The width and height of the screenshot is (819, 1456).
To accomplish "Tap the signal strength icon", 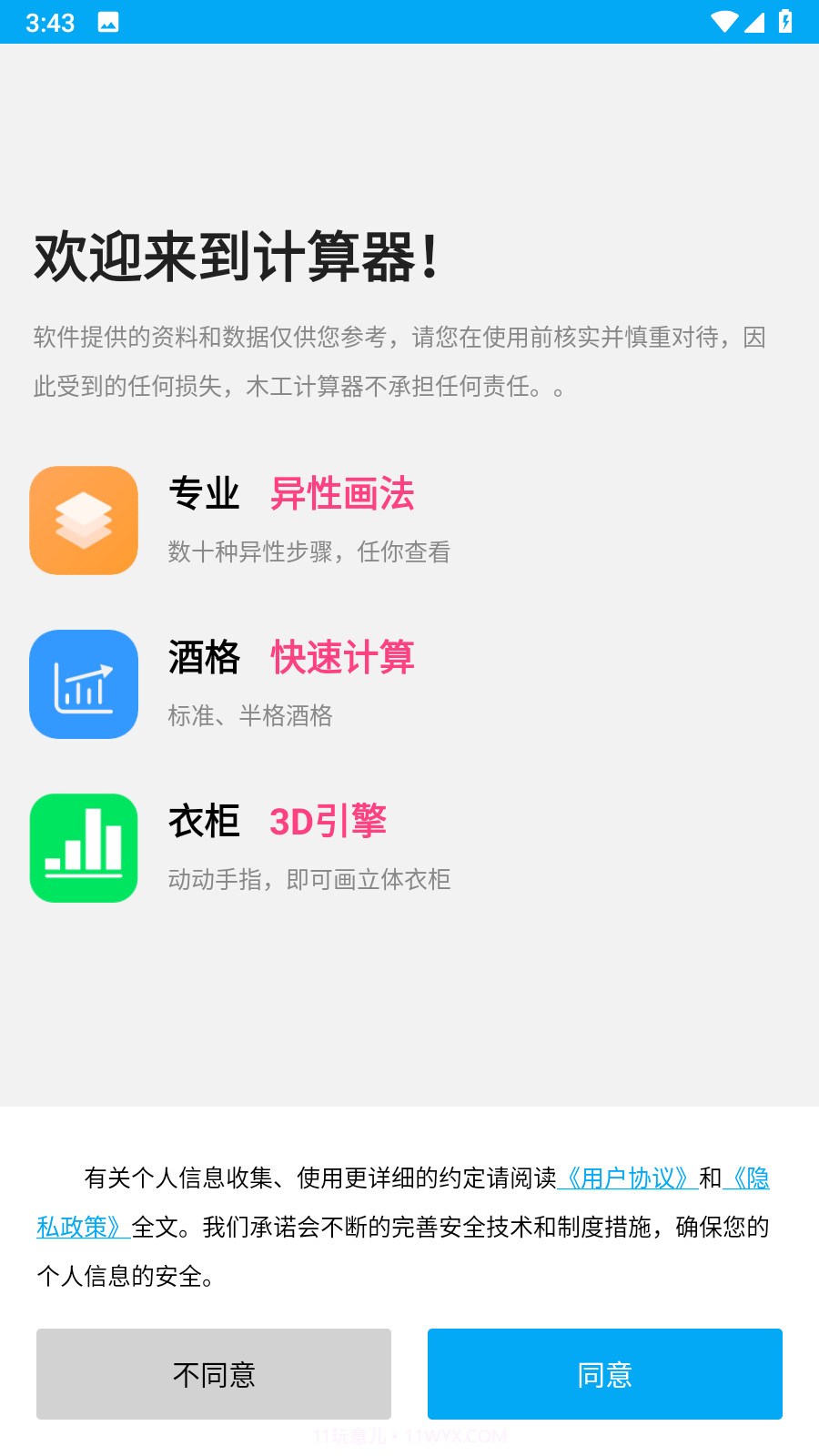I will [756, 22].
